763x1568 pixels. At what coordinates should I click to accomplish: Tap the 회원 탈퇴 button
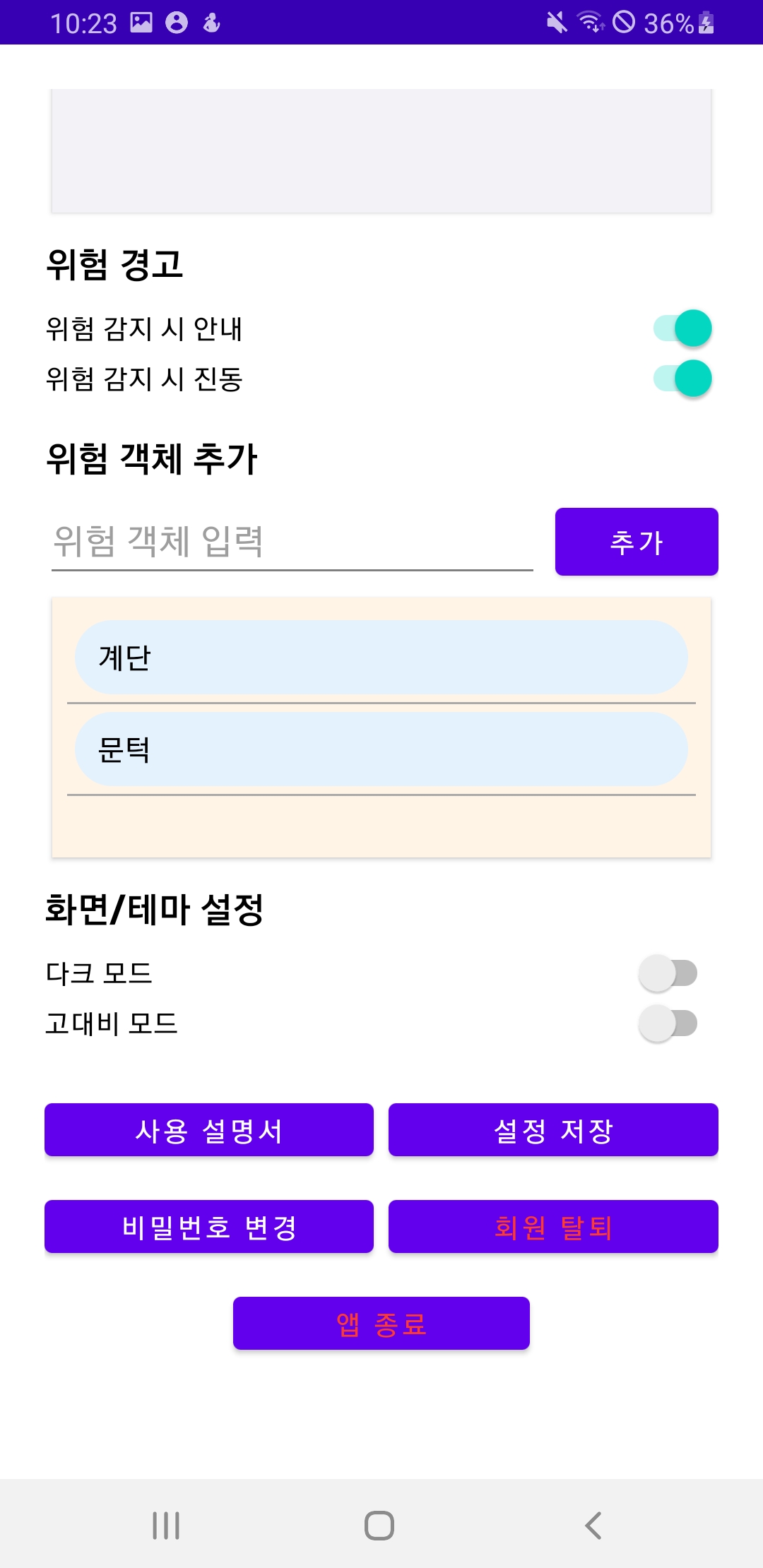[x=553, y=1227]
